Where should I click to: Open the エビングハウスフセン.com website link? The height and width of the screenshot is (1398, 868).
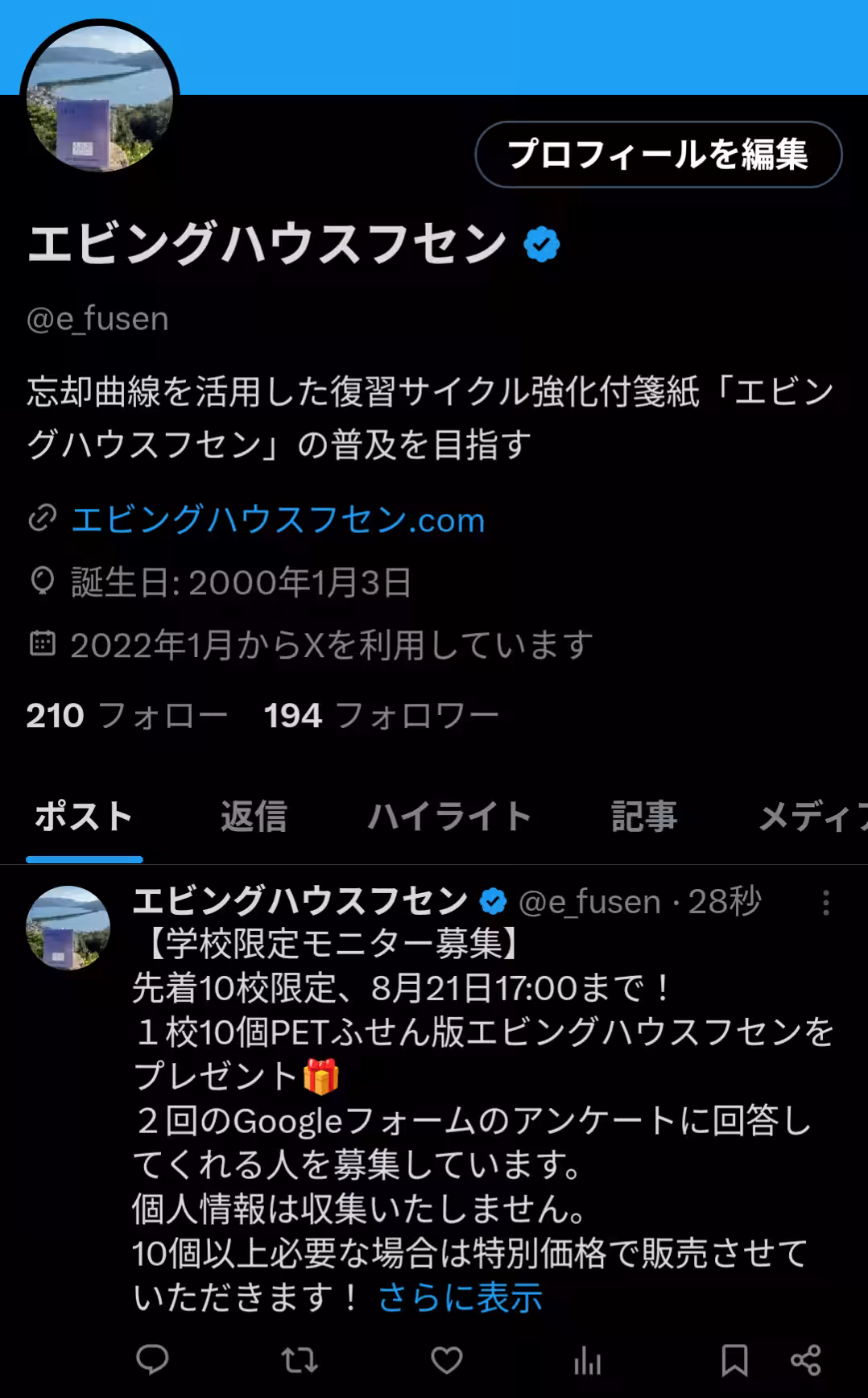278,519
